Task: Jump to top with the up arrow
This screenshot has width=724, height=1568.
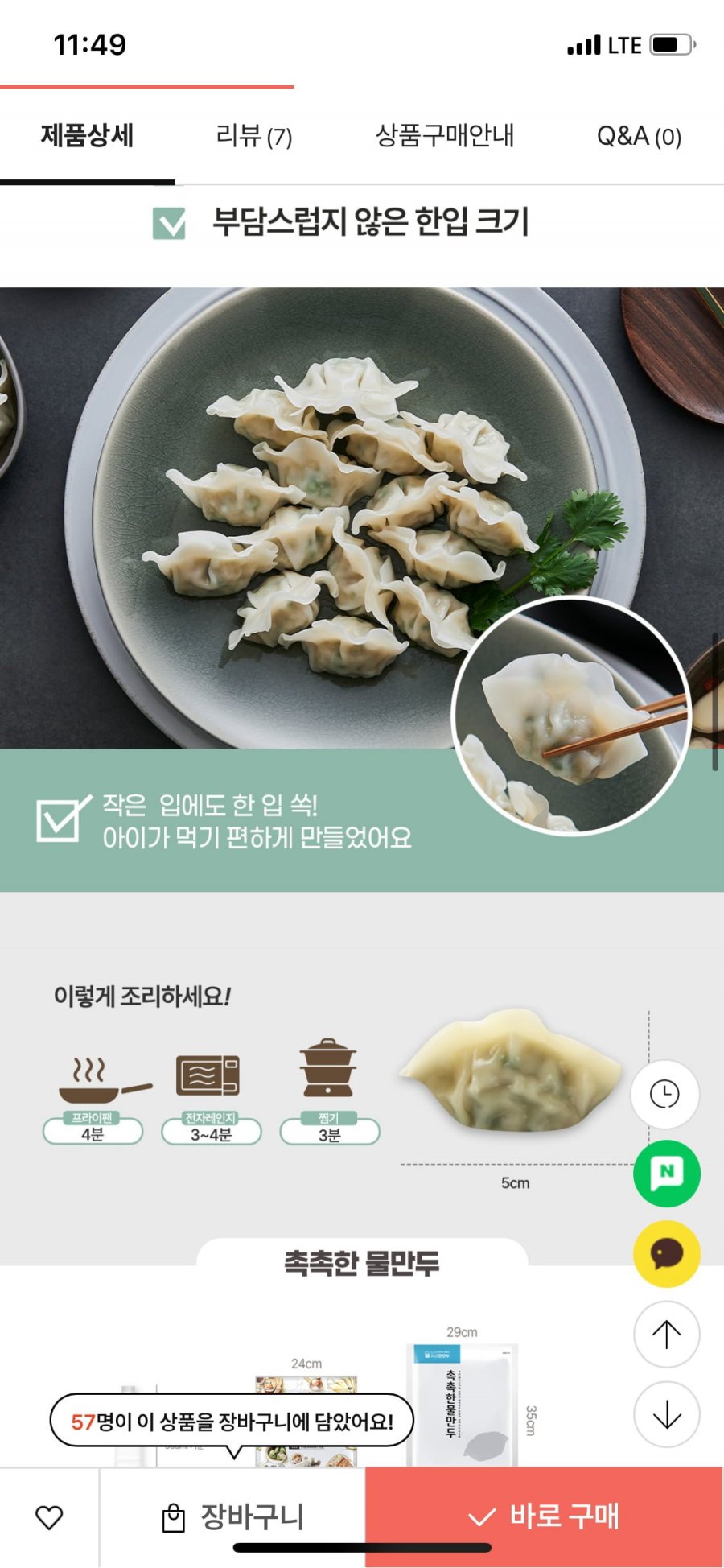Action: [666, 1334]
